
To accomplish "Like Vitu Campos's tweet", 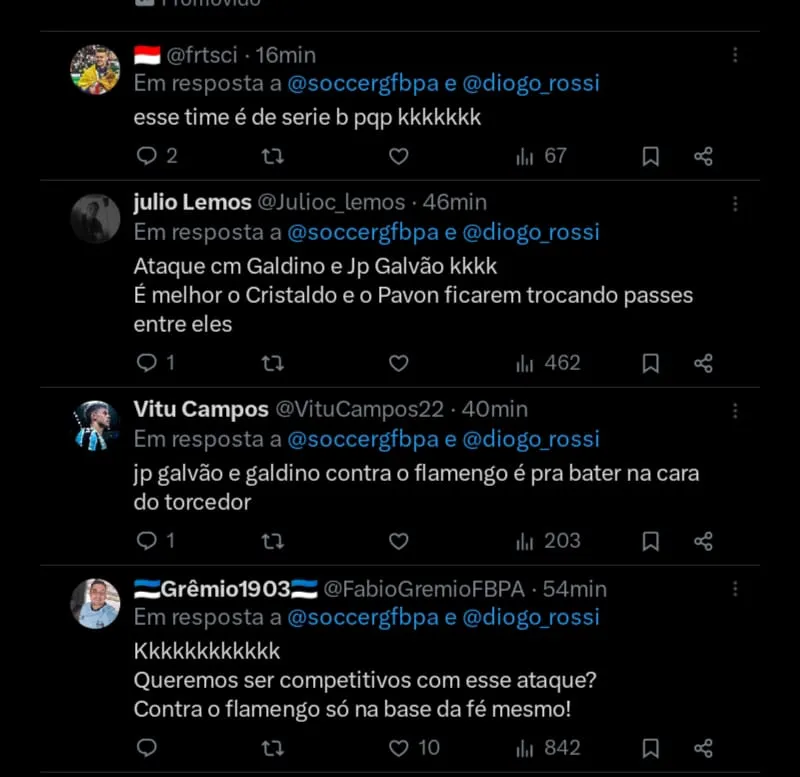I will pos(398,541).
